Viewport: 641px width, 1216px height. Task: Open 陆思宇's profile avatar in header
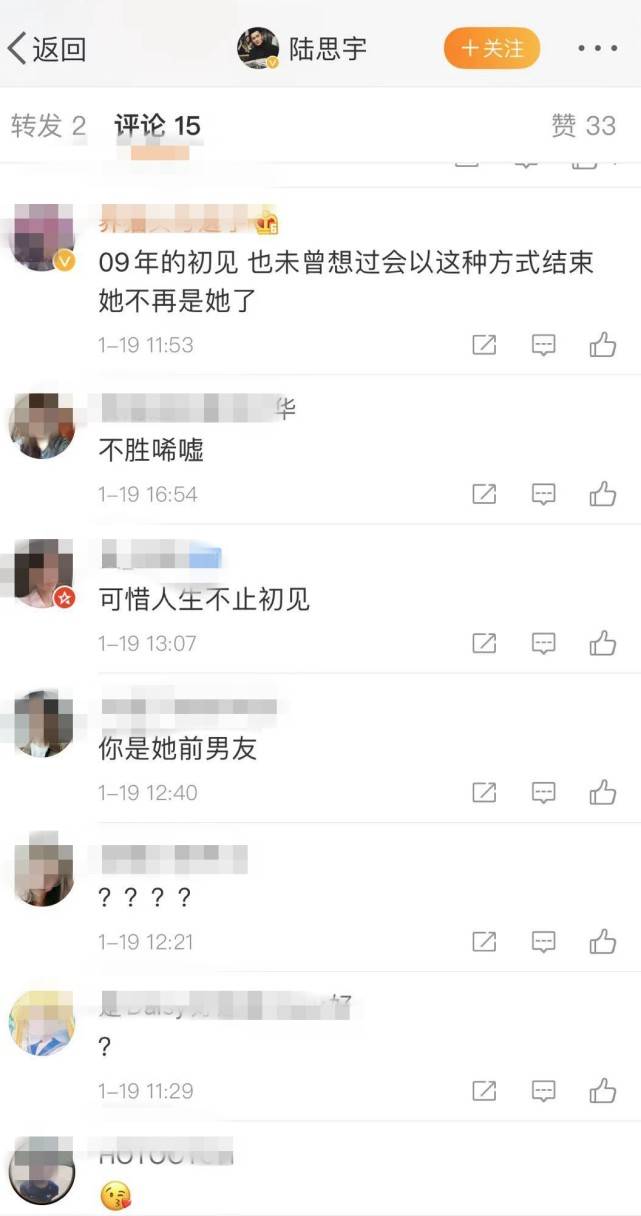tap(258, 48)
